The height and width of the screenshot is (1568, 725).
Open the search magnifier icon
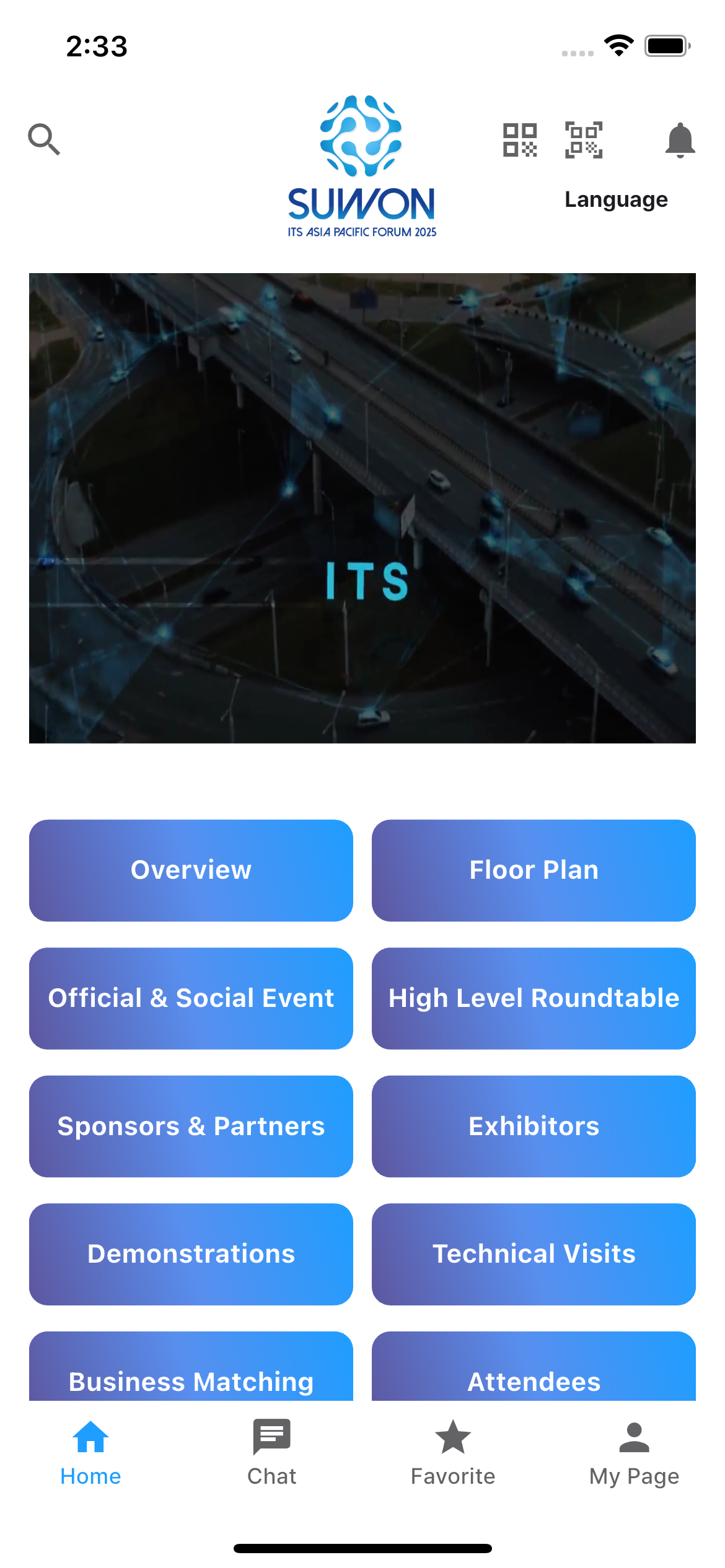pyautogui.click(x=44, y=139)
